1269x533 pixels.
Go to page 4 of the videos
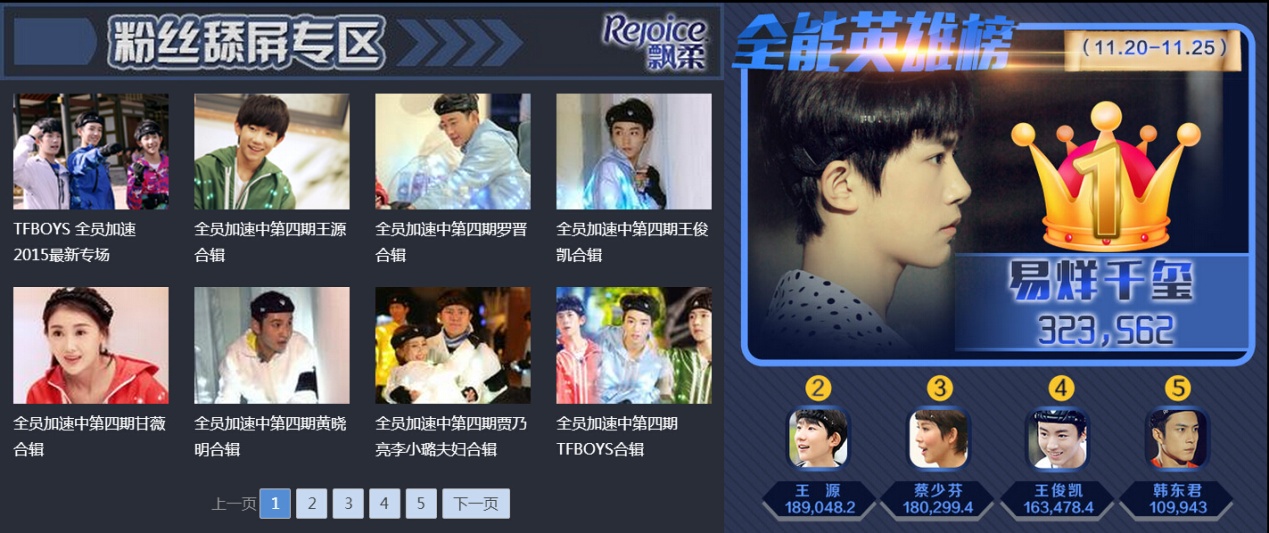point(384,504)
